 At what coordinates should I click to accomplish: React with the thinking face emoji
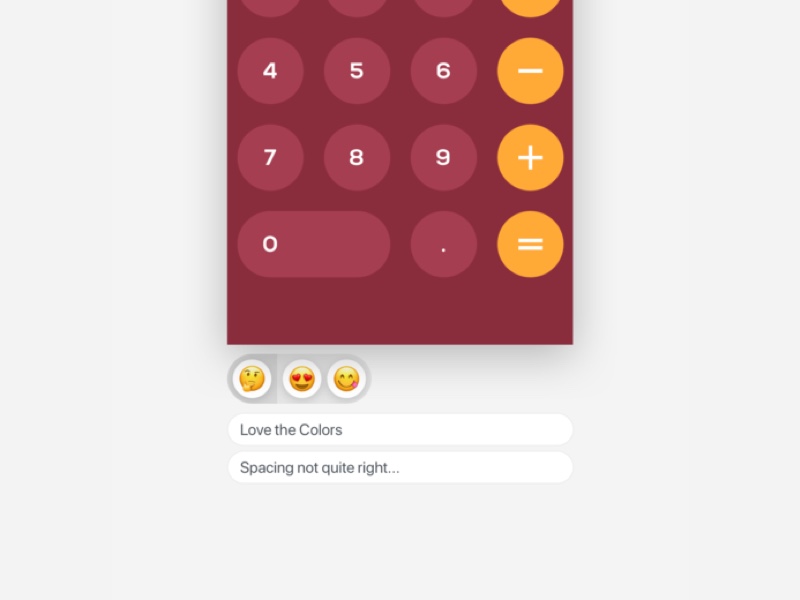(252, 379)
